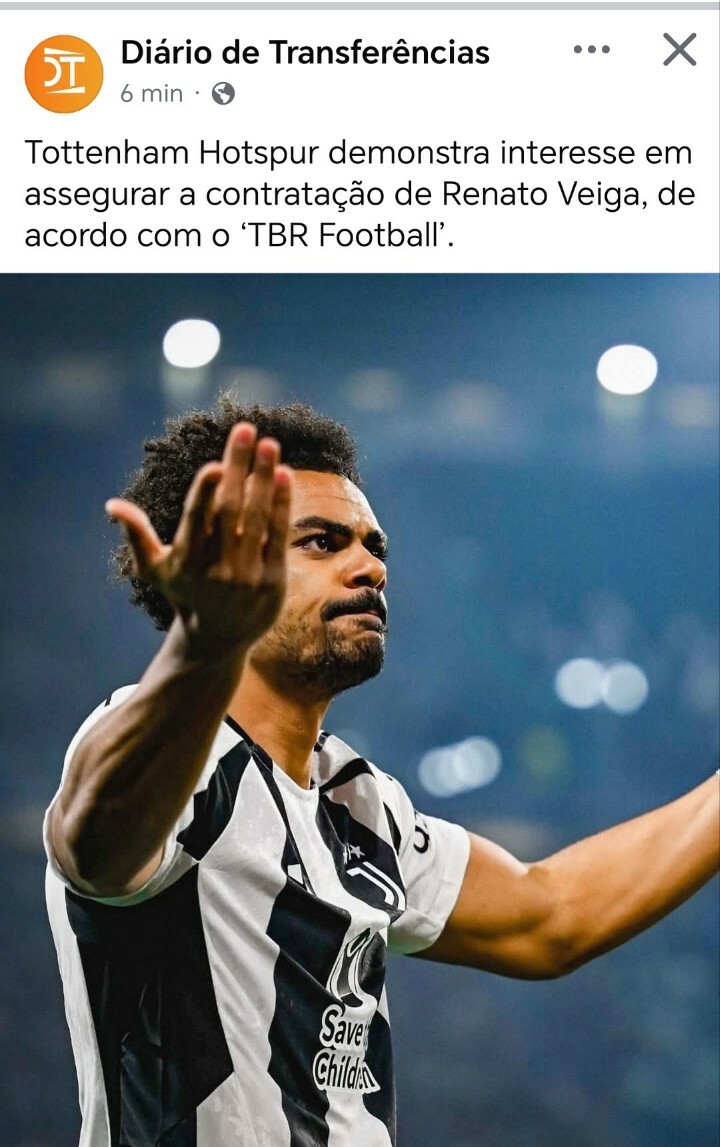The height and width of the screenshot is (1147, 720).
Task: Open the Diário de Transferências page name
Action: (305, 52)
